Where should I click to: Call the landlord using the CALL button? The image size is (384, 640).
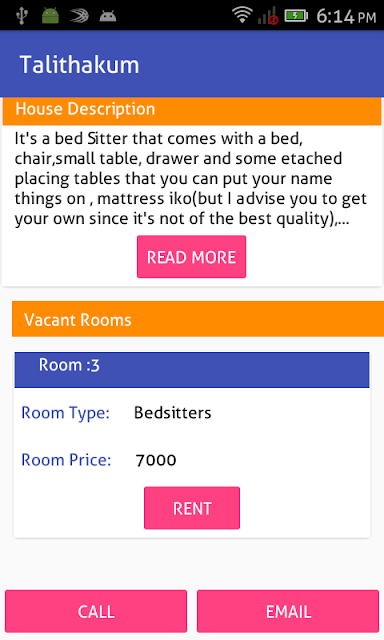click(x=96, y=611)
